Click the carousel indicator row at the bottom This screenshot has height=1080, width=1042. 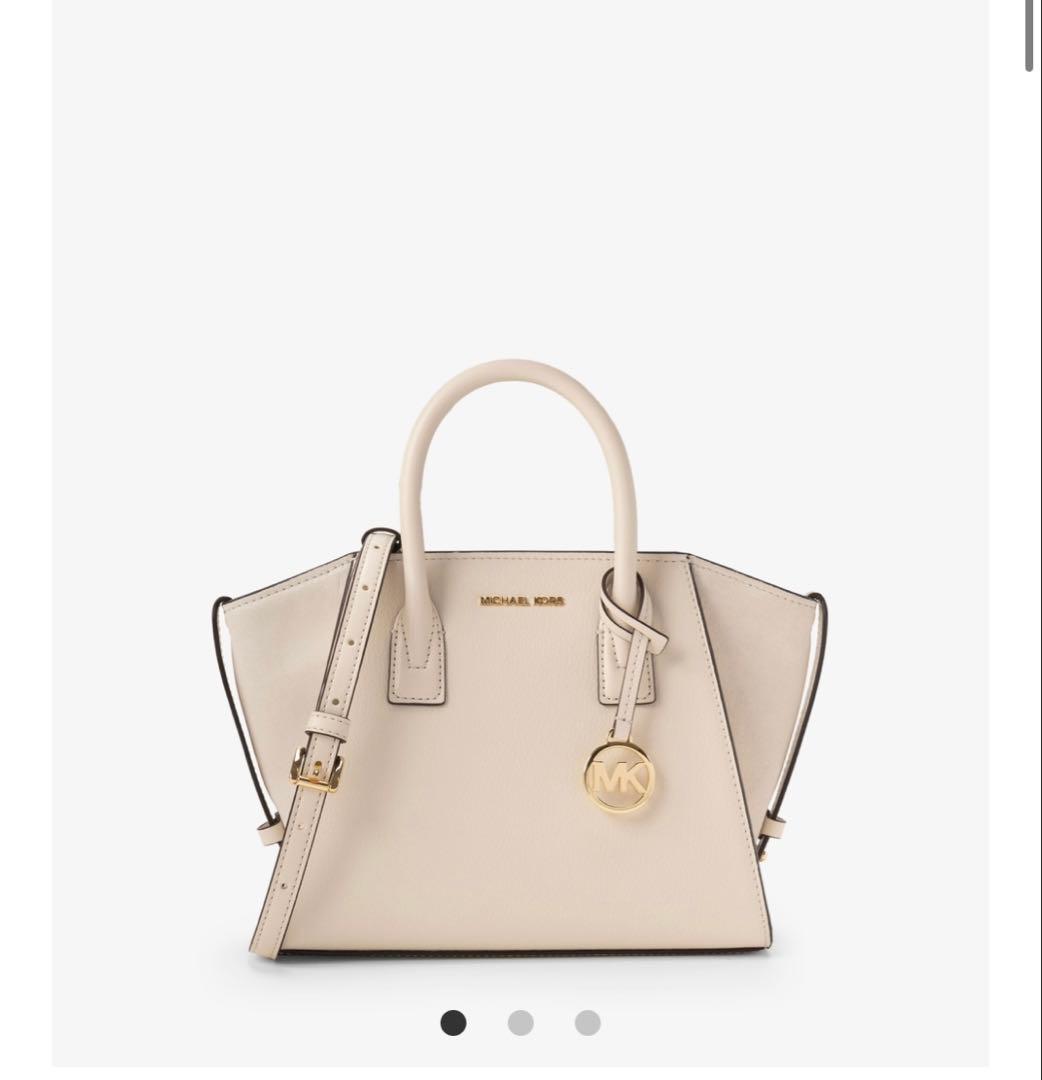pyautogui.click(x=521, y=1023)
